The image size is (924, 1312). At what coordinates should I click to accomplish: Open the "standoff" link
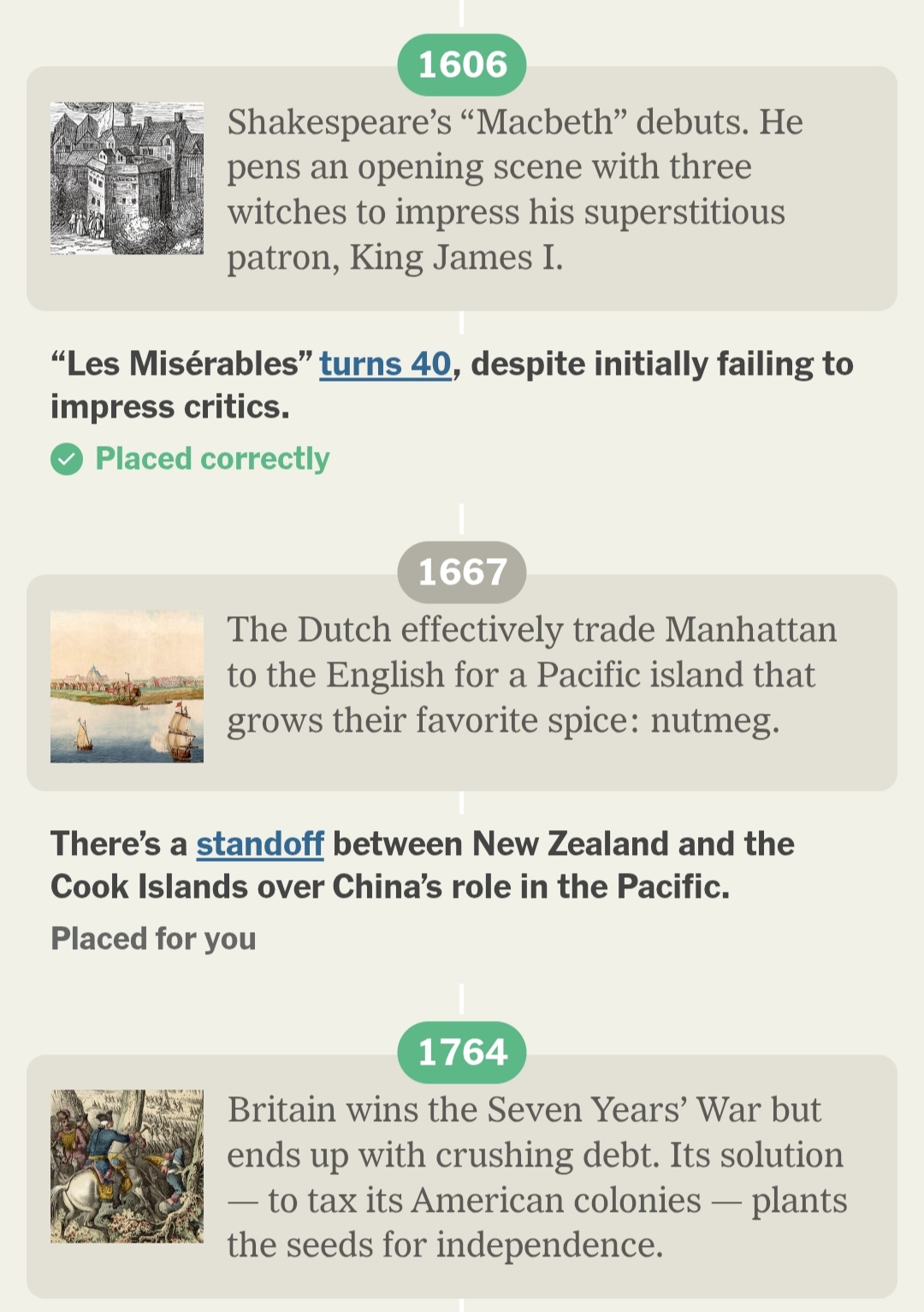(x=260, y=845)
